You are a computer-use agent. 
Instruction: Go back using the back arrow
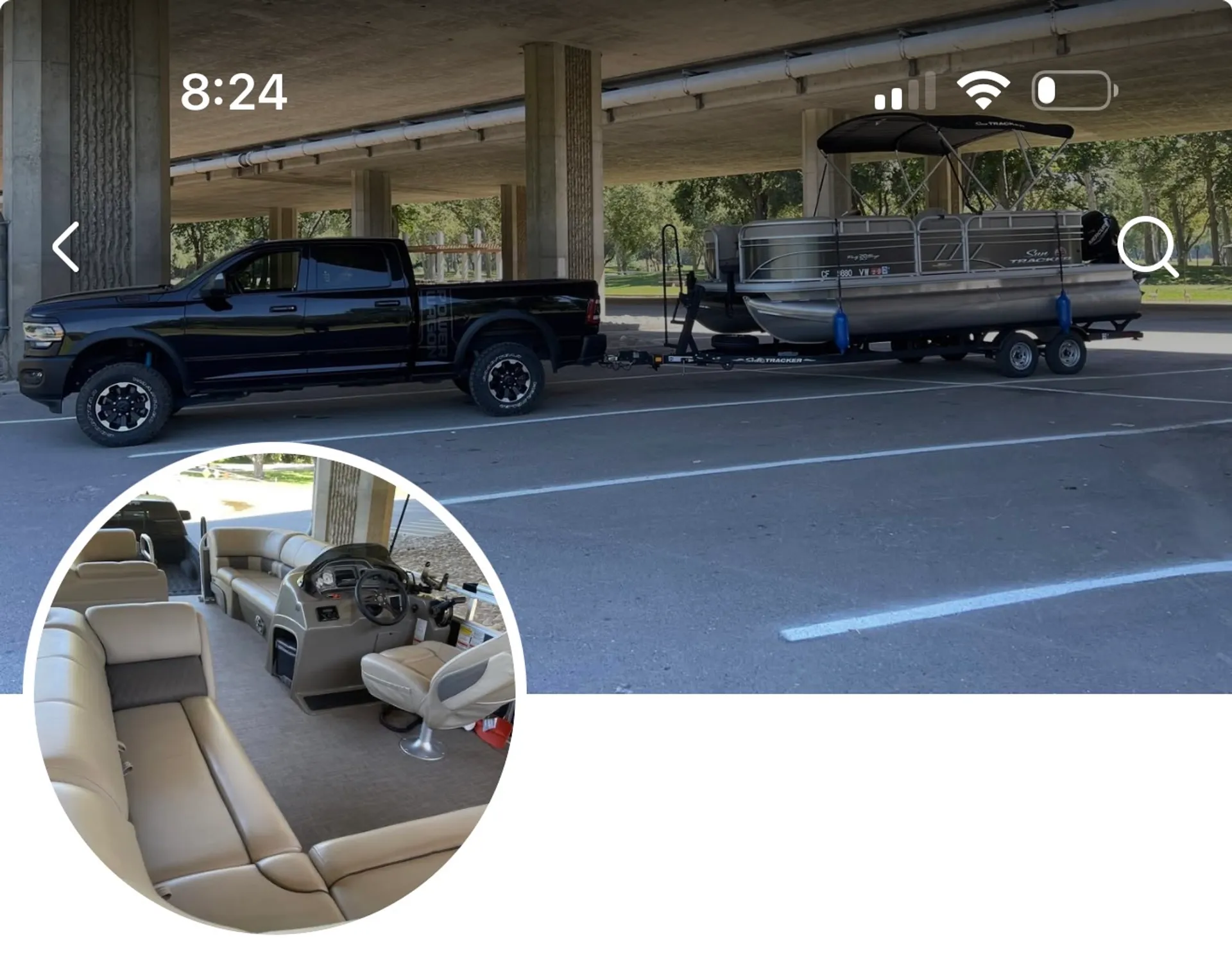[66, 247]
